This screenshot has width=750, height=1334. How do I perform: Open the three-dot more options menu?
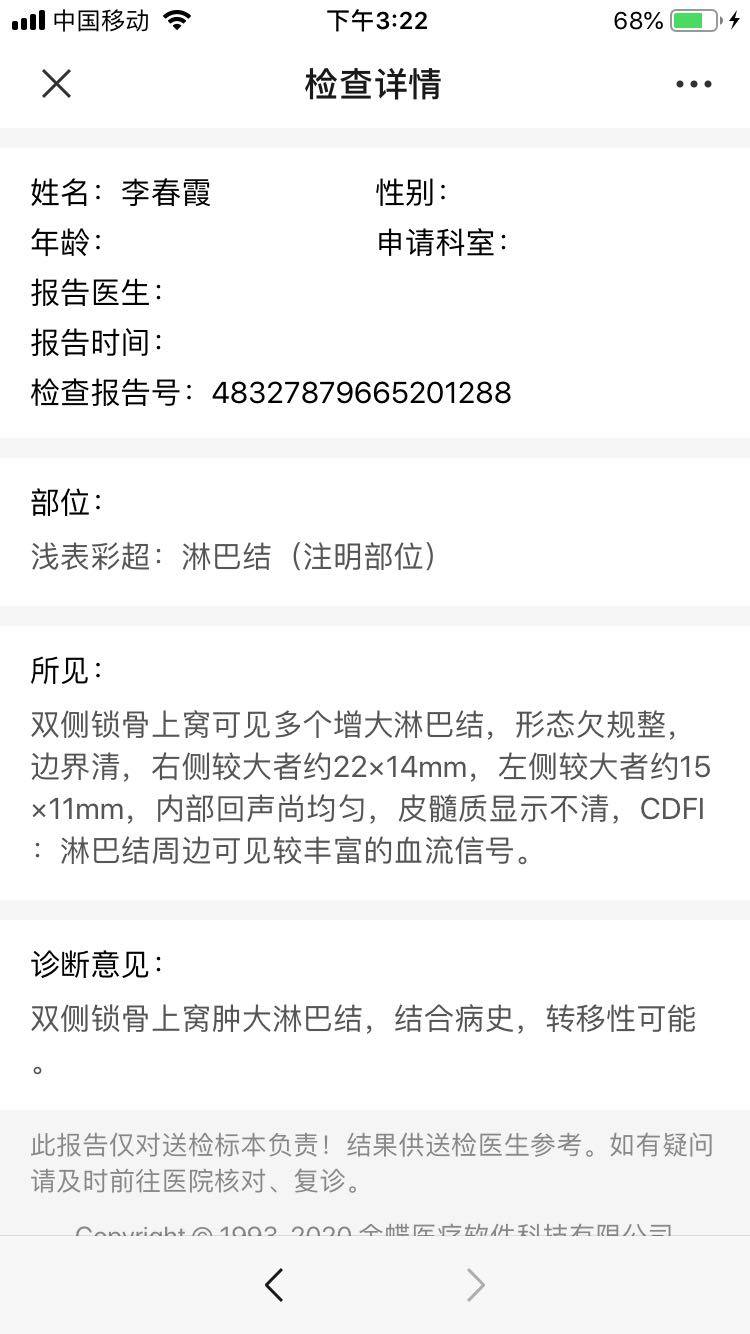[x=693, y=84]
